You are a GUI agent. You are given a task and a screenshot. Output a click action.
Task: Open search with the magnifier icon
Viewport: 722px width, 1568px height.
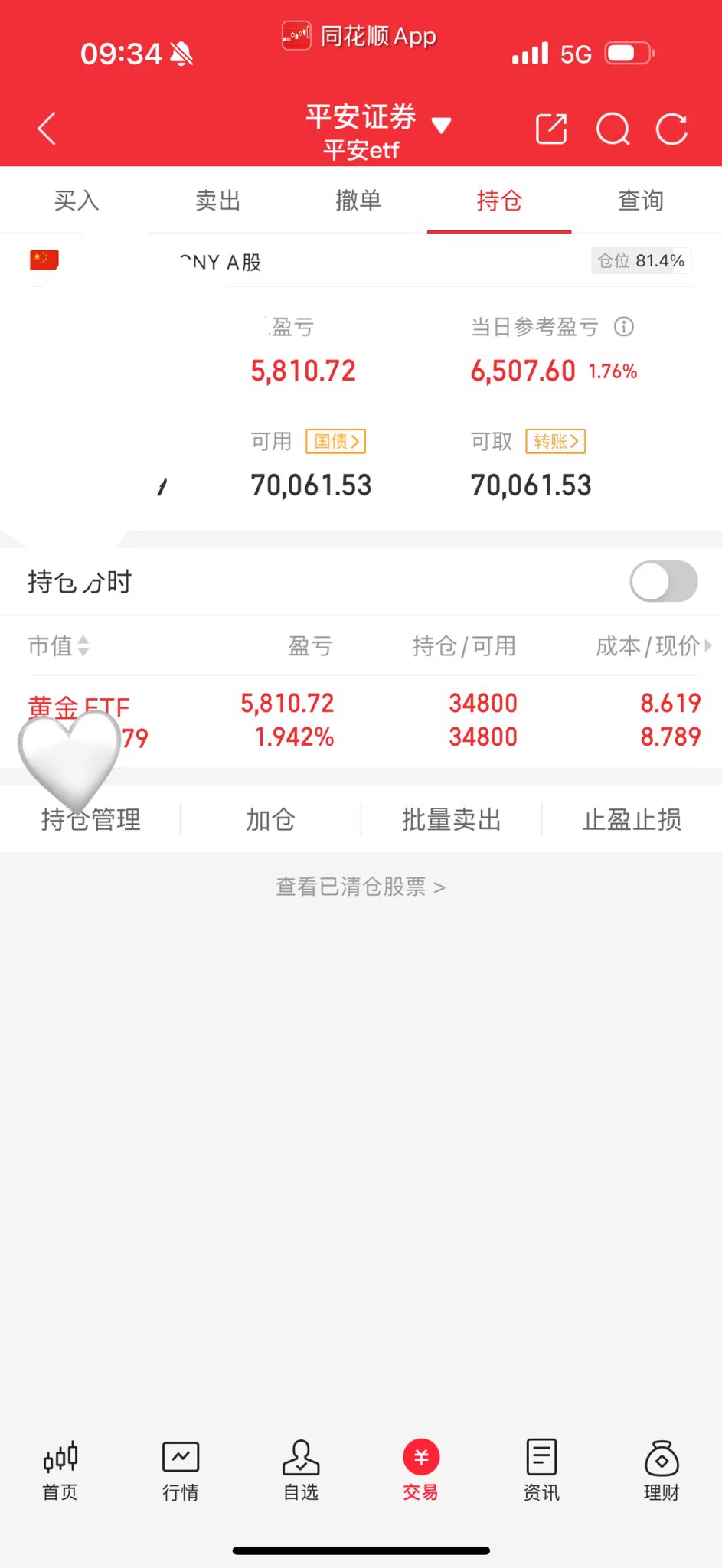pyautogui.click(x=613, y=129)
